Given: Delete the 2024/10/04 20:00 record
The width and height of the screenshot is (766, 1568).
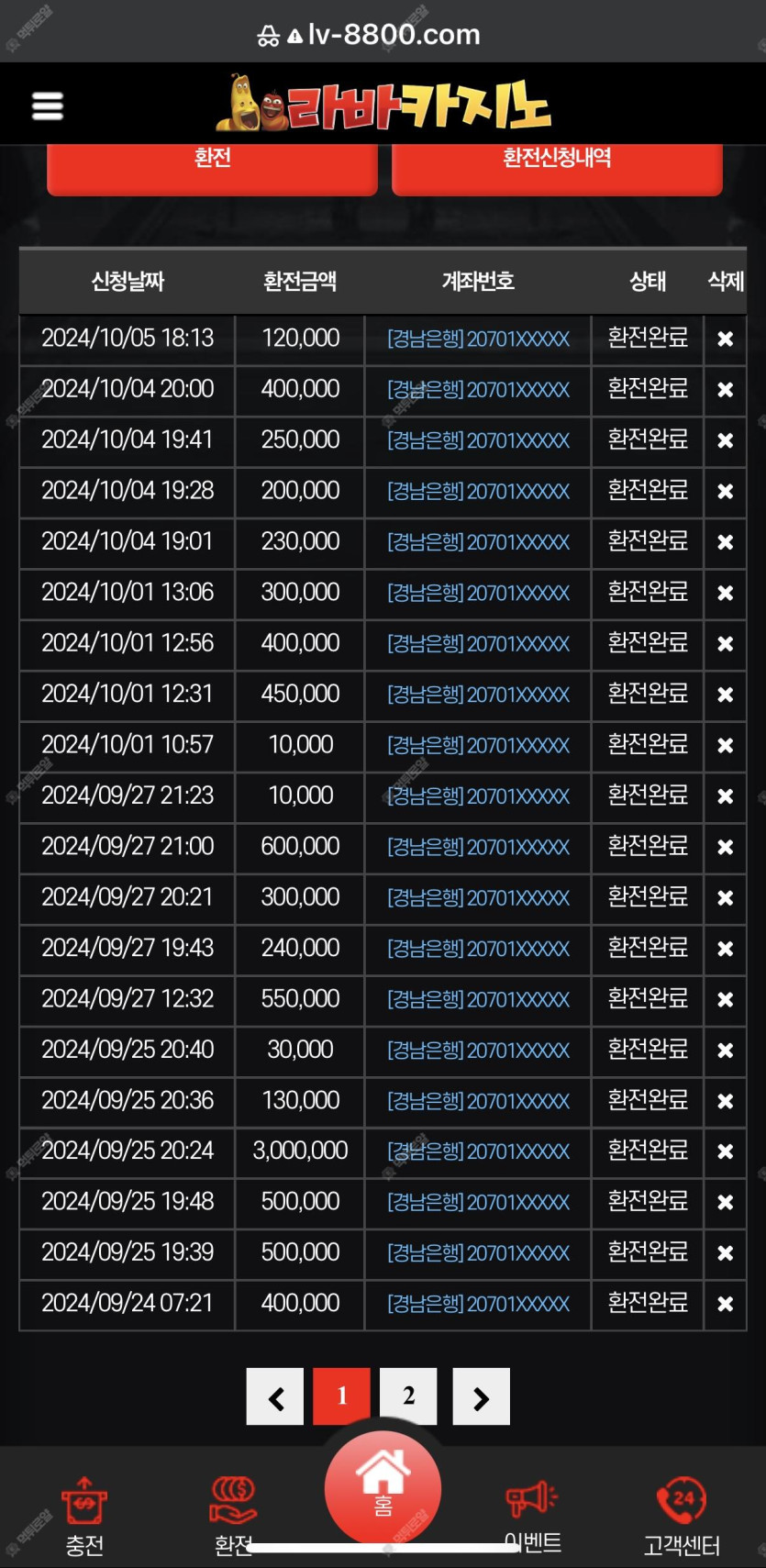Looking at the screenshot, I should click(x=725, y=390).
